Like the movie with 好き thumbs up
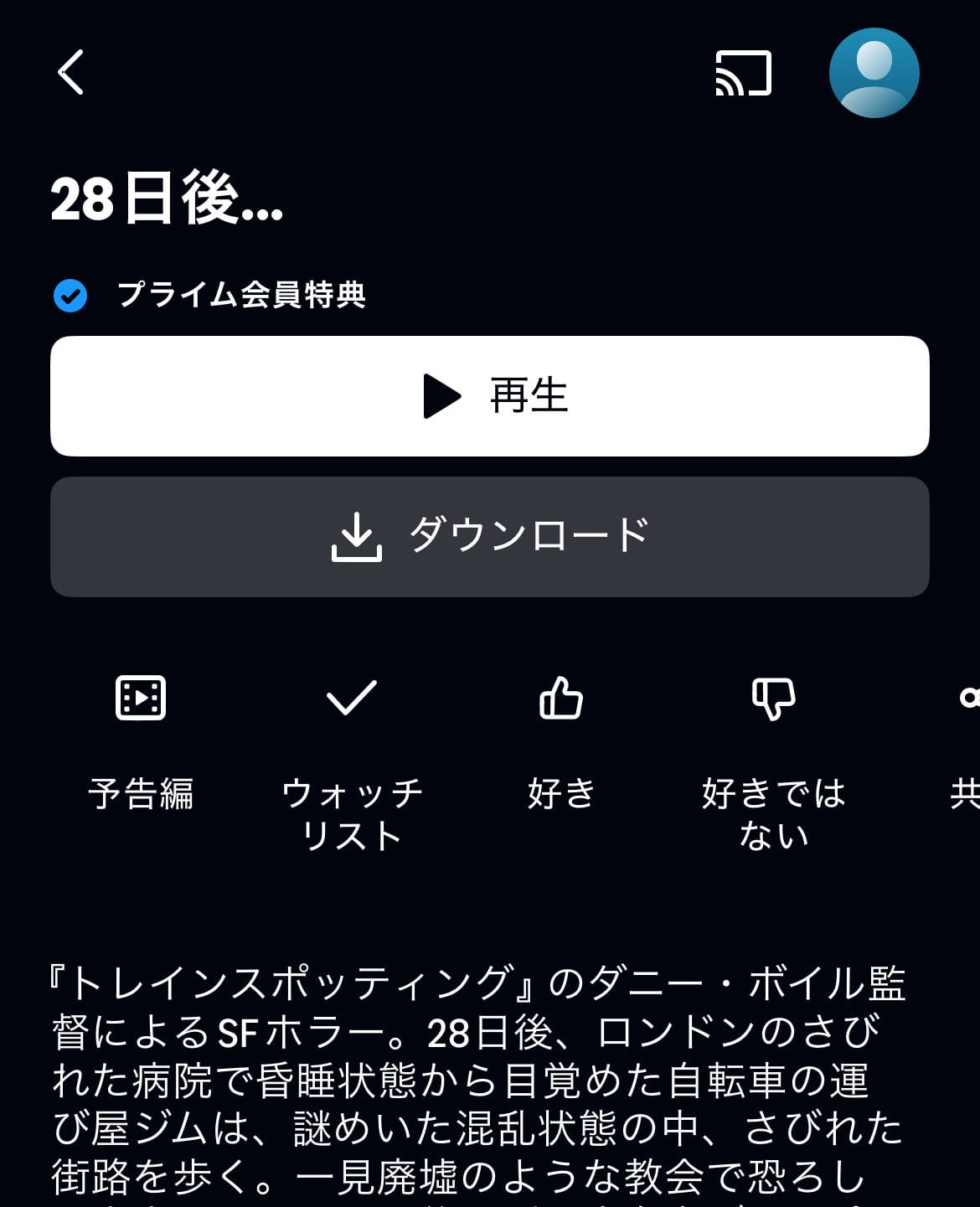This screenshot has width=980, height=1207. point(561,699)
